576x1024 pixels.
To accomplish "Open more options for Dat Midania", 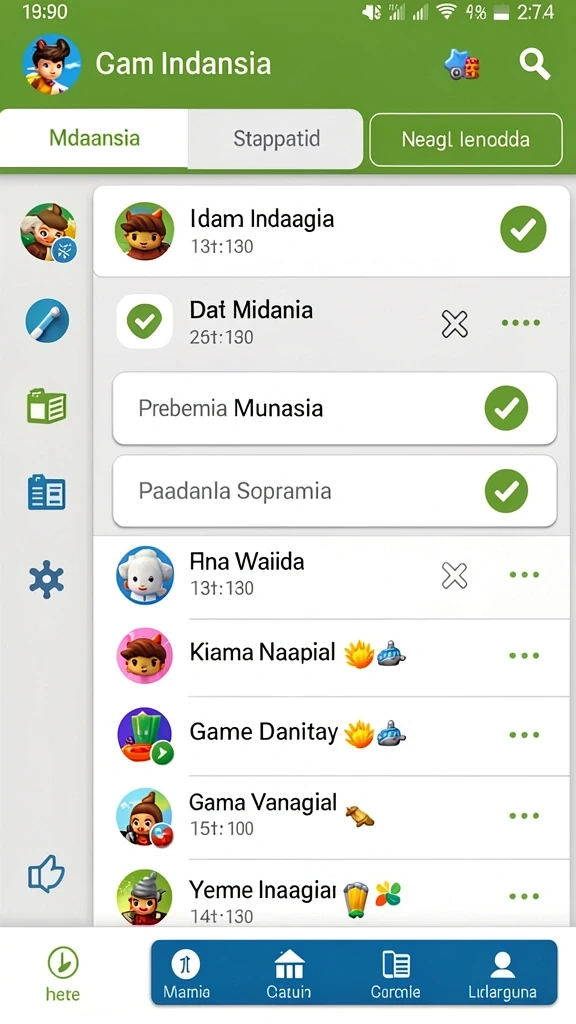I will pyautogui.click(x=520, y=323).
